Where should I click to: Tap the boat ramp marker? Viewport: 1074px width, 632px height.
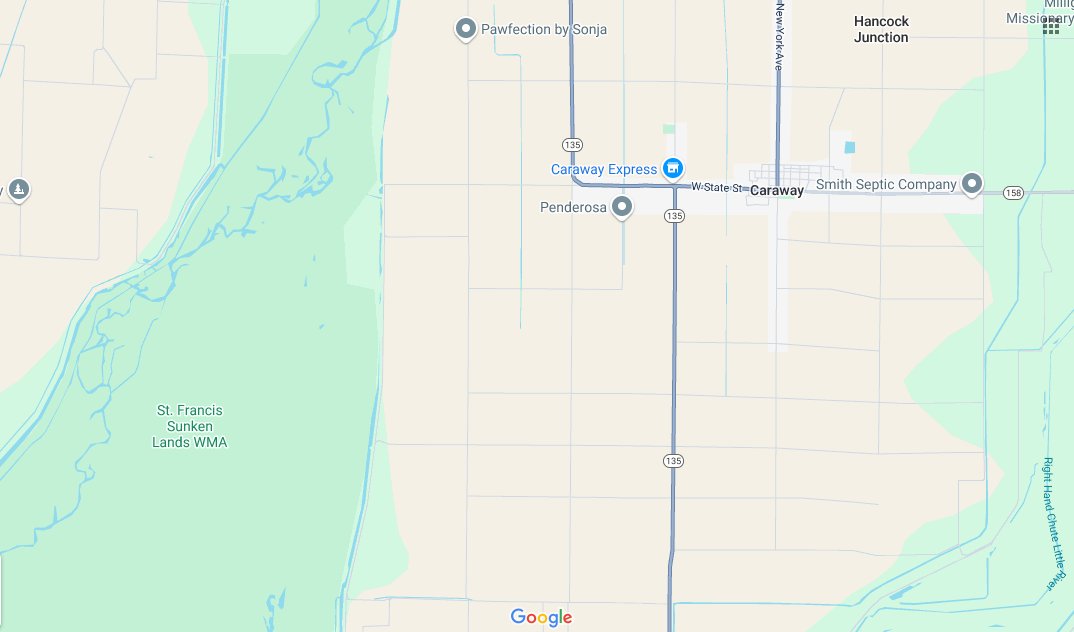click(x=18, y=189)
